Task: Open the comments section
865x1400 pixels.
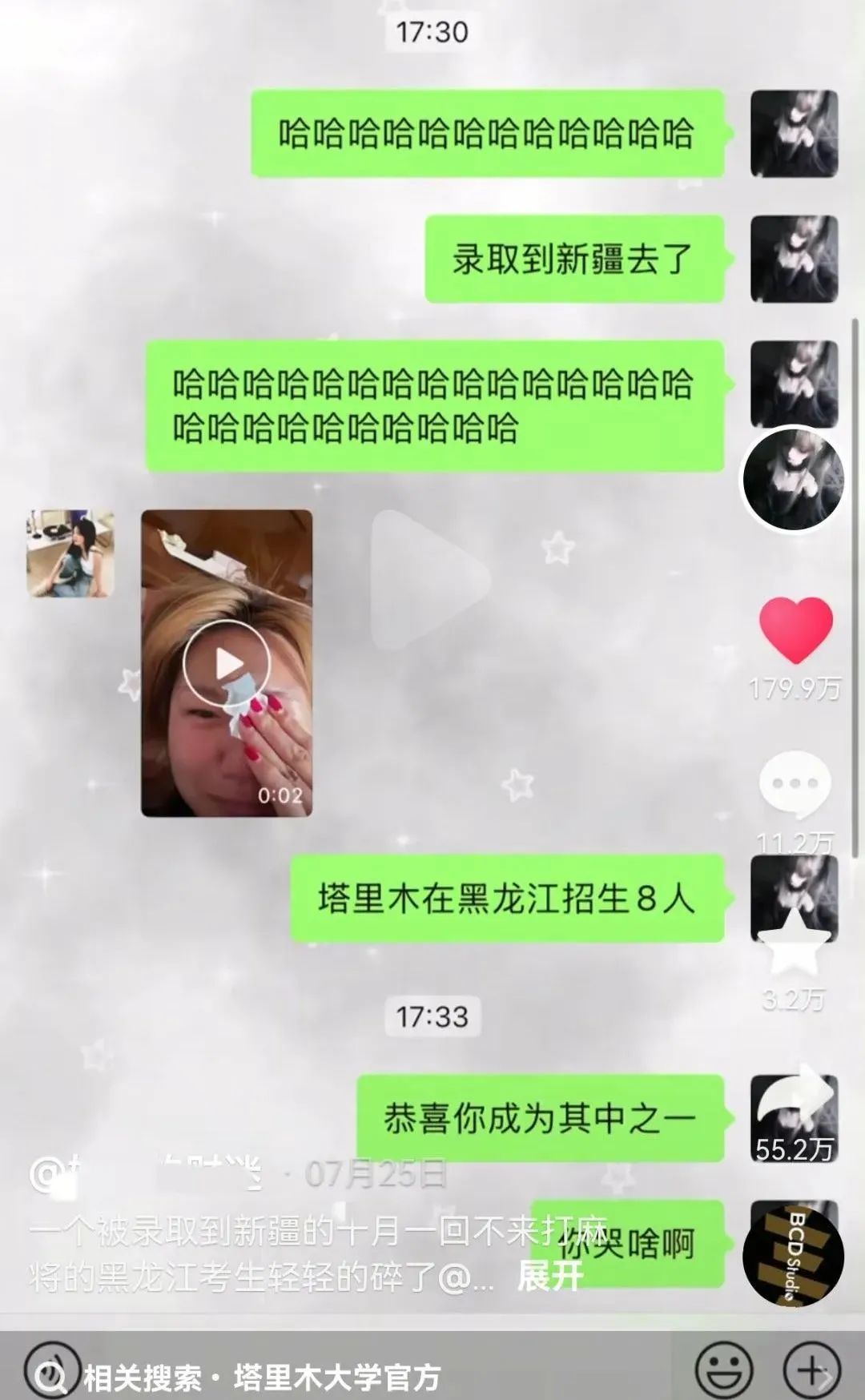Action: (x=794, y=784)
